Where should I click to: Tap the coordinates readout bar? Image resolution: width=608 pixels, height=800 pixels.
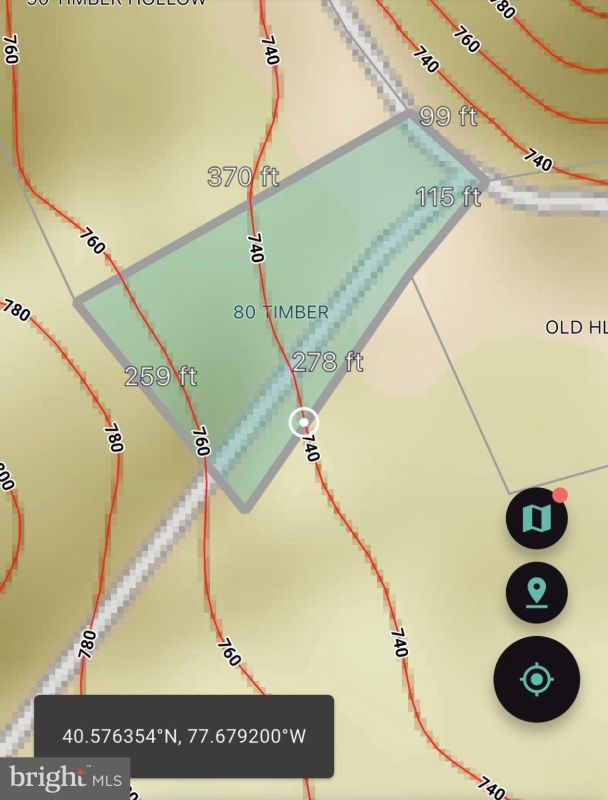[x=184, y=736]
